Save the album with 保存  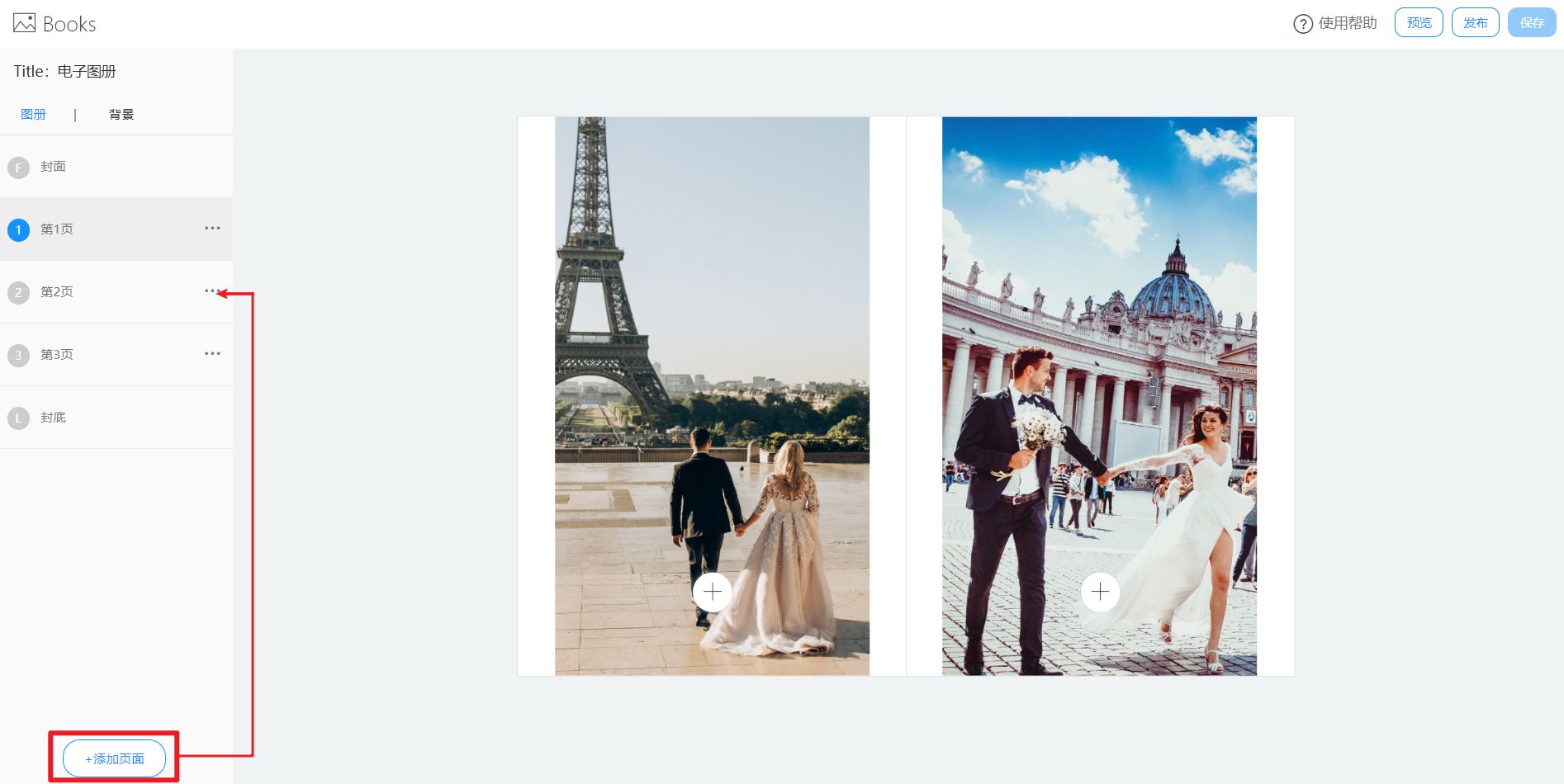coord(1531,23)
